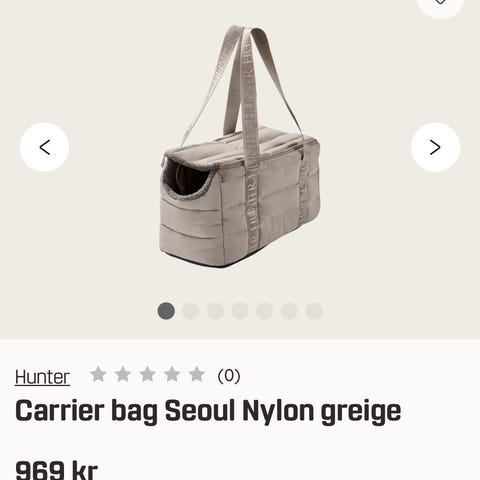Add the carrier bag to favorites
Image resolution: width=480 pixels, height=480 pixels.
point(440,3)
